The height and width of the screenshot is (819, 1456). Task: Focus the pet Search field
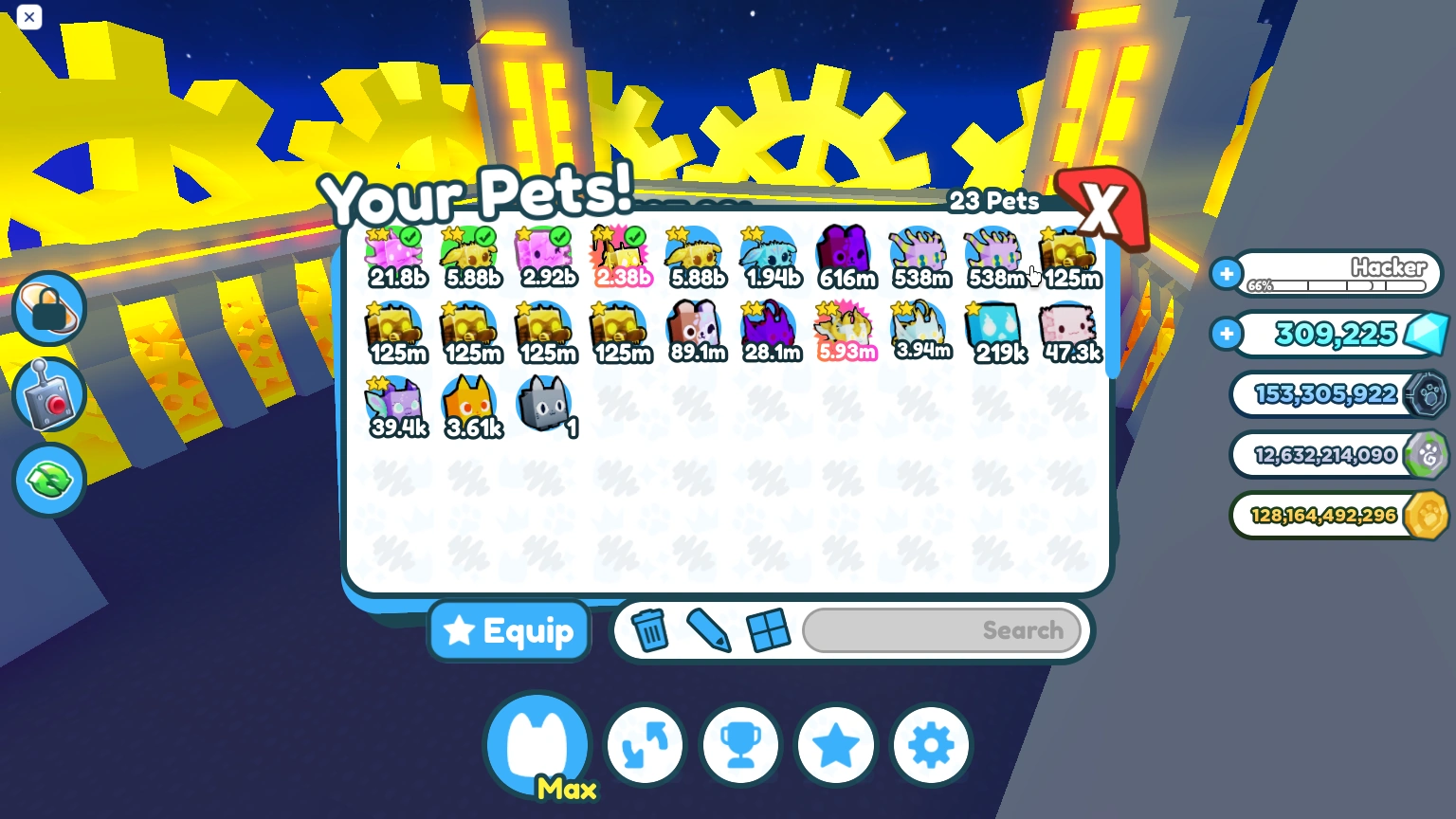(941, 630)
